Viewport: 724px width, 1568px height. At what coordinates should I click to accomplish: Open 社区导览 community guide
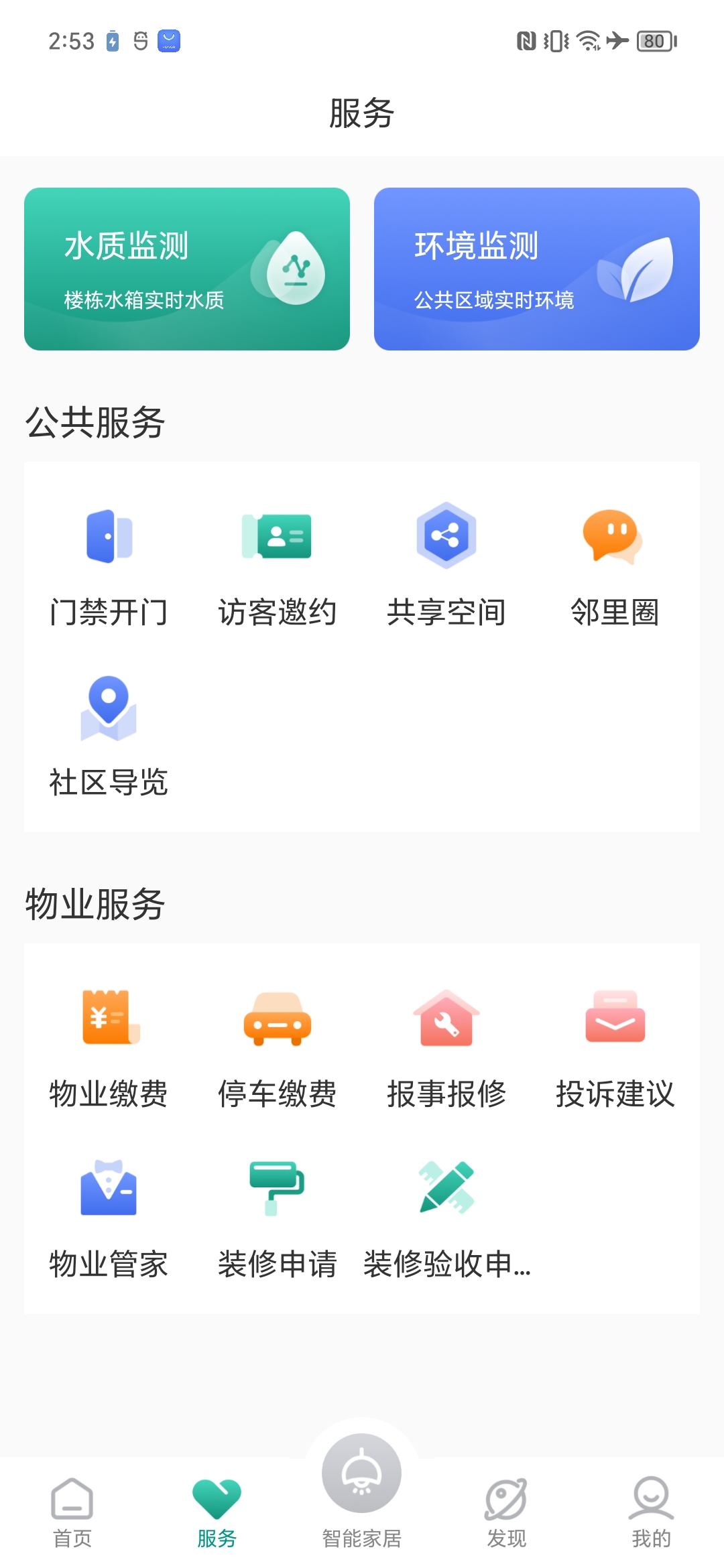pos(109,736)
